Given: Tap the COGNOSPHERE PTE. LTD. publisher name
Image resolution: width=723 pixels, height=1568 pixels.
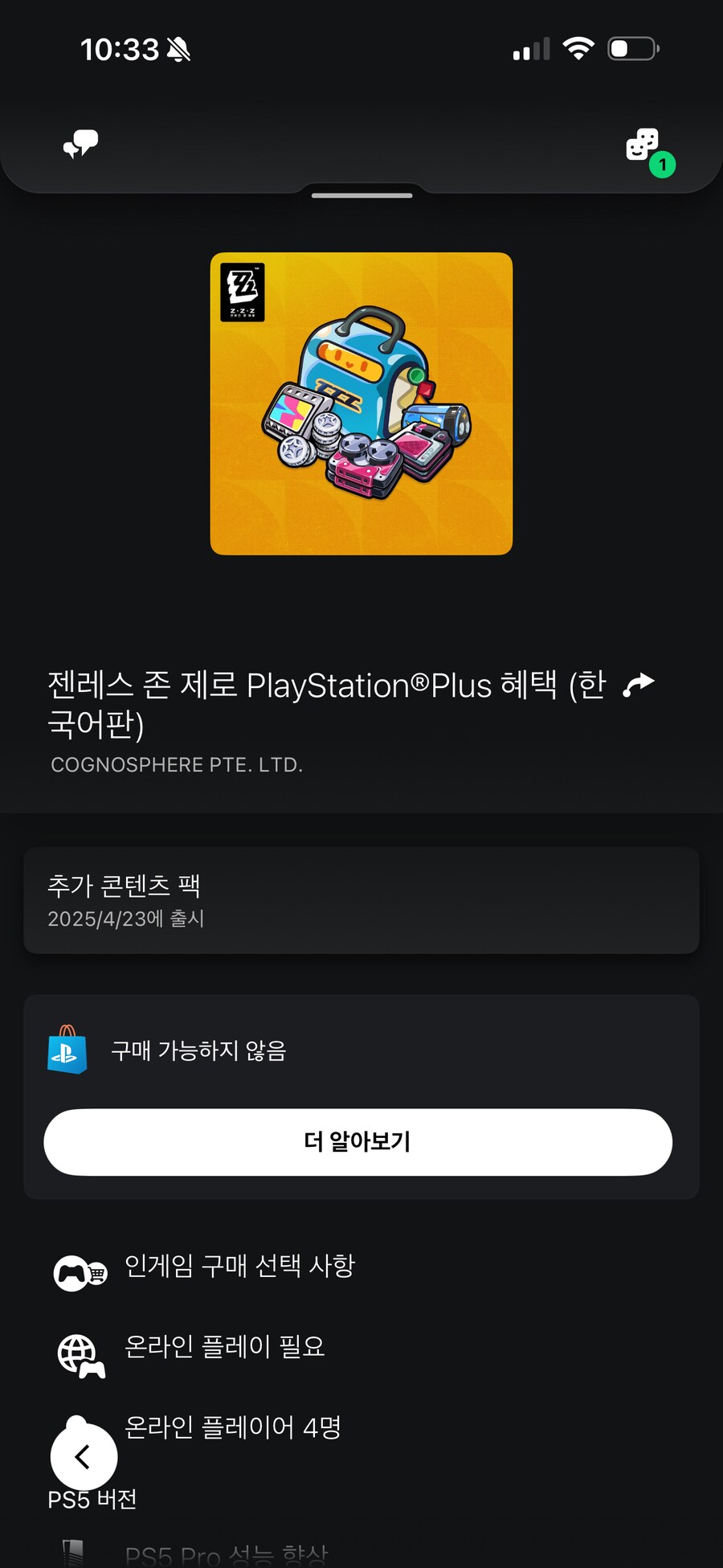Looking at the screenshot, I should 176,764.
